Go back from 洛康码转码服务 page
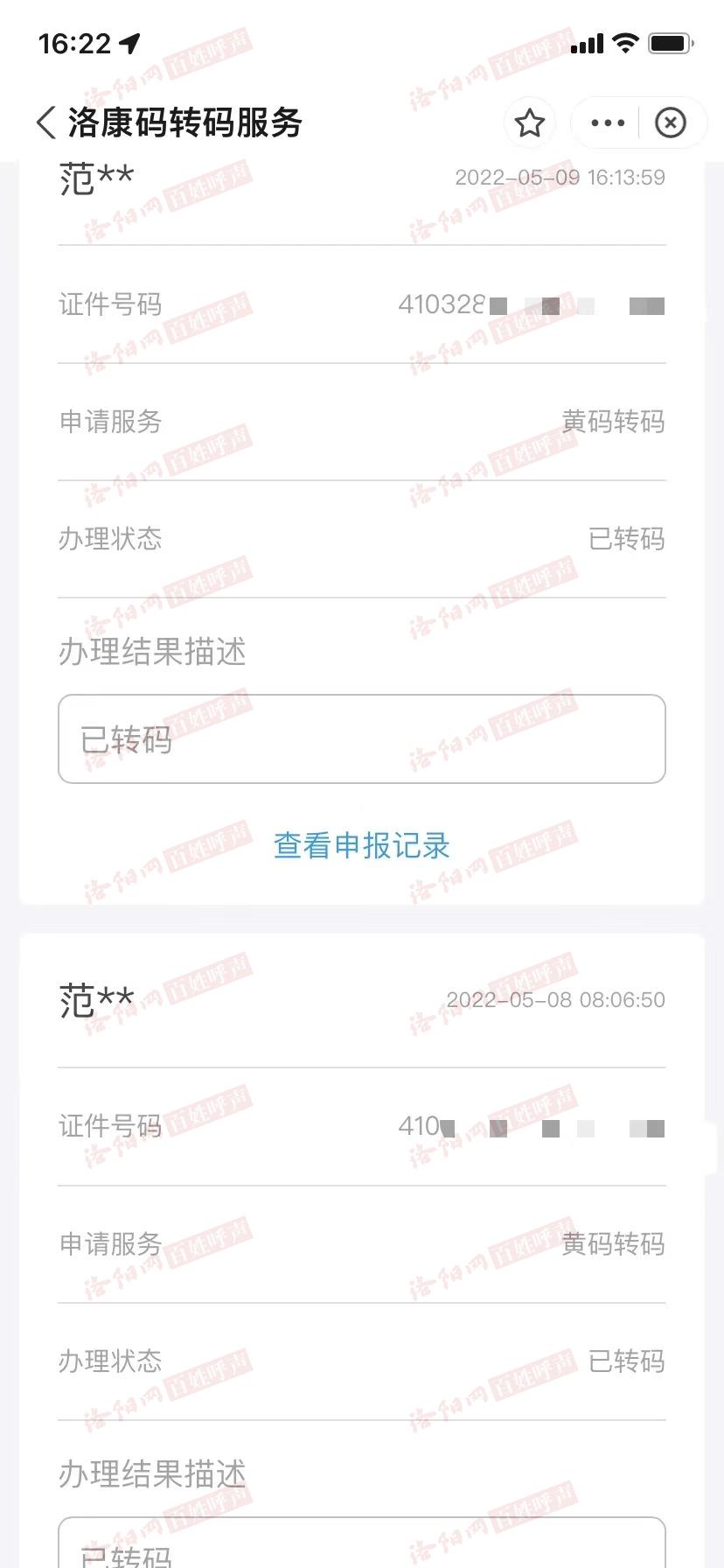This screenshot has height=1568, width=724. 46,122
